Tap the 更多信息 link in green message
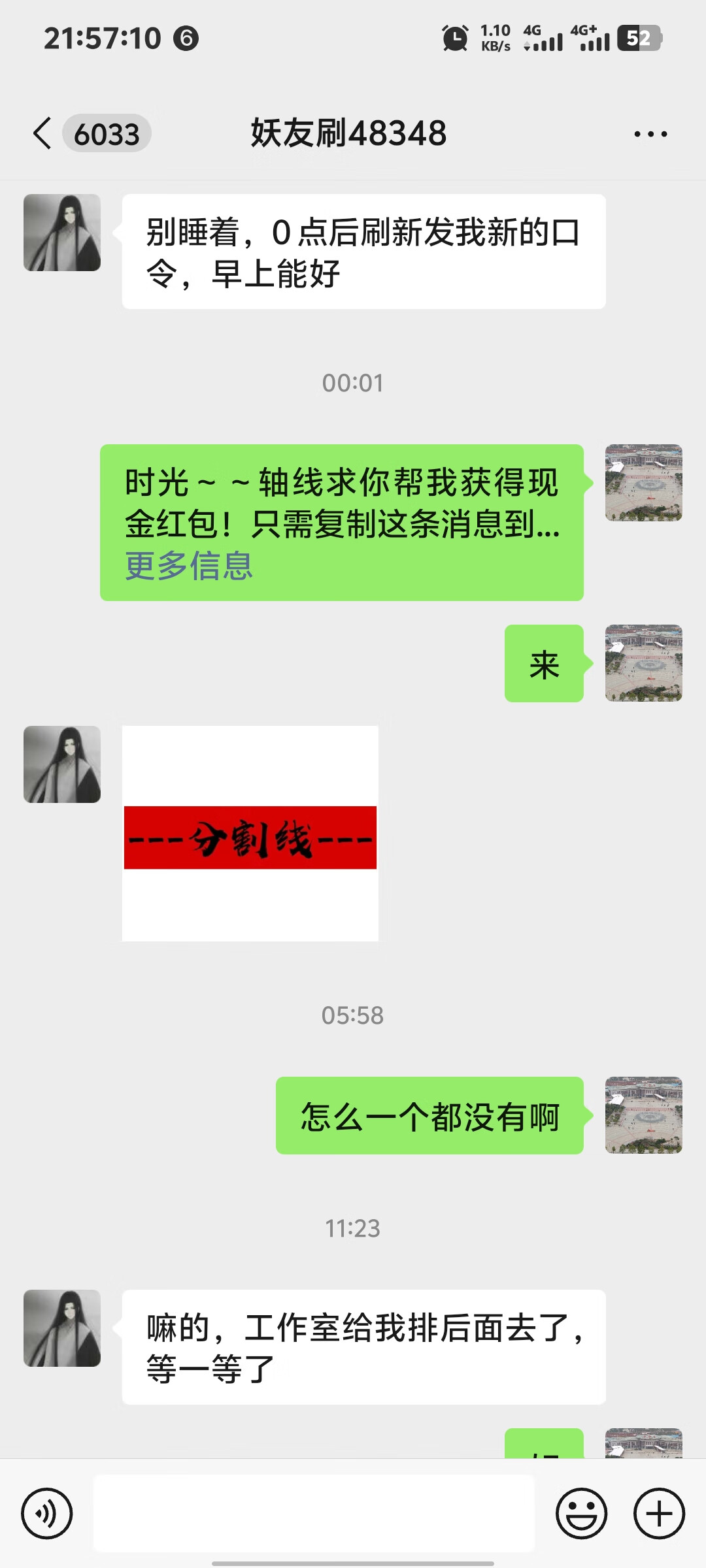This screenshot has height=1568, width=706. click(x=189, y=566)
